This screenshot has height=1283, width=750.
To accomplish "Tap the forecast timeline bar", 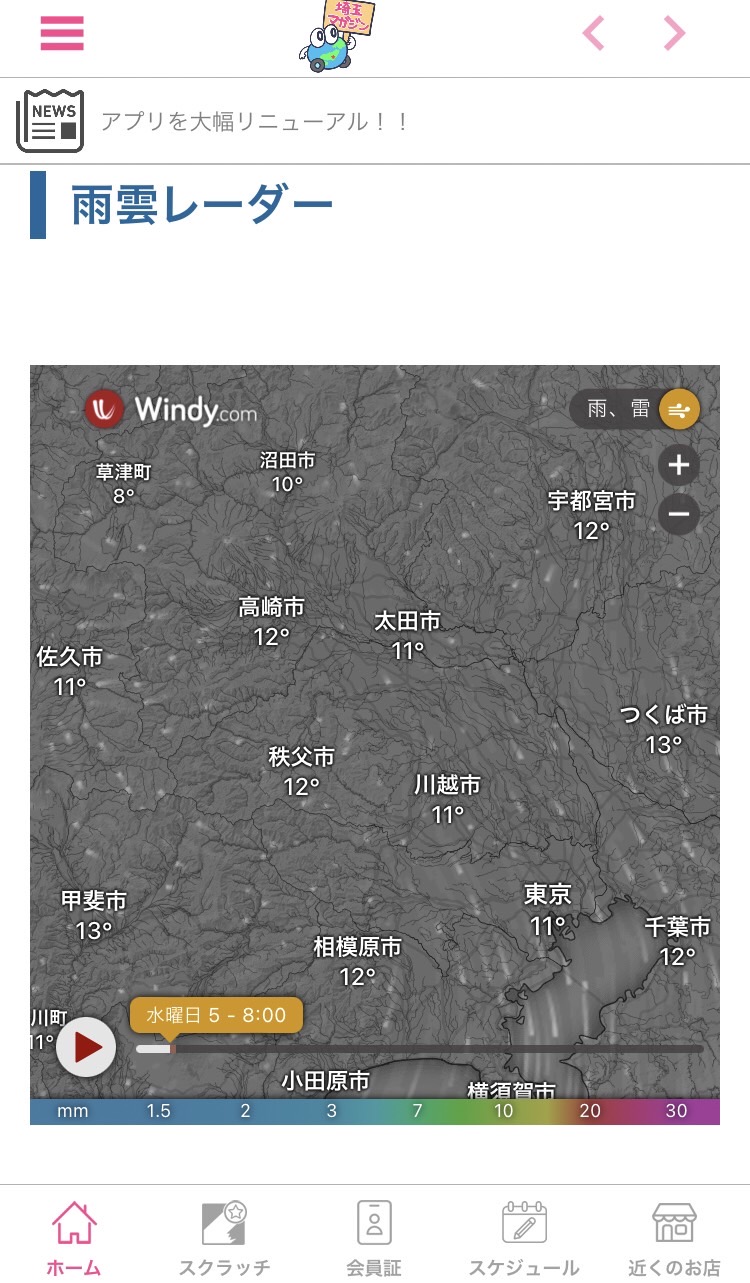I will coord(420,1049).
